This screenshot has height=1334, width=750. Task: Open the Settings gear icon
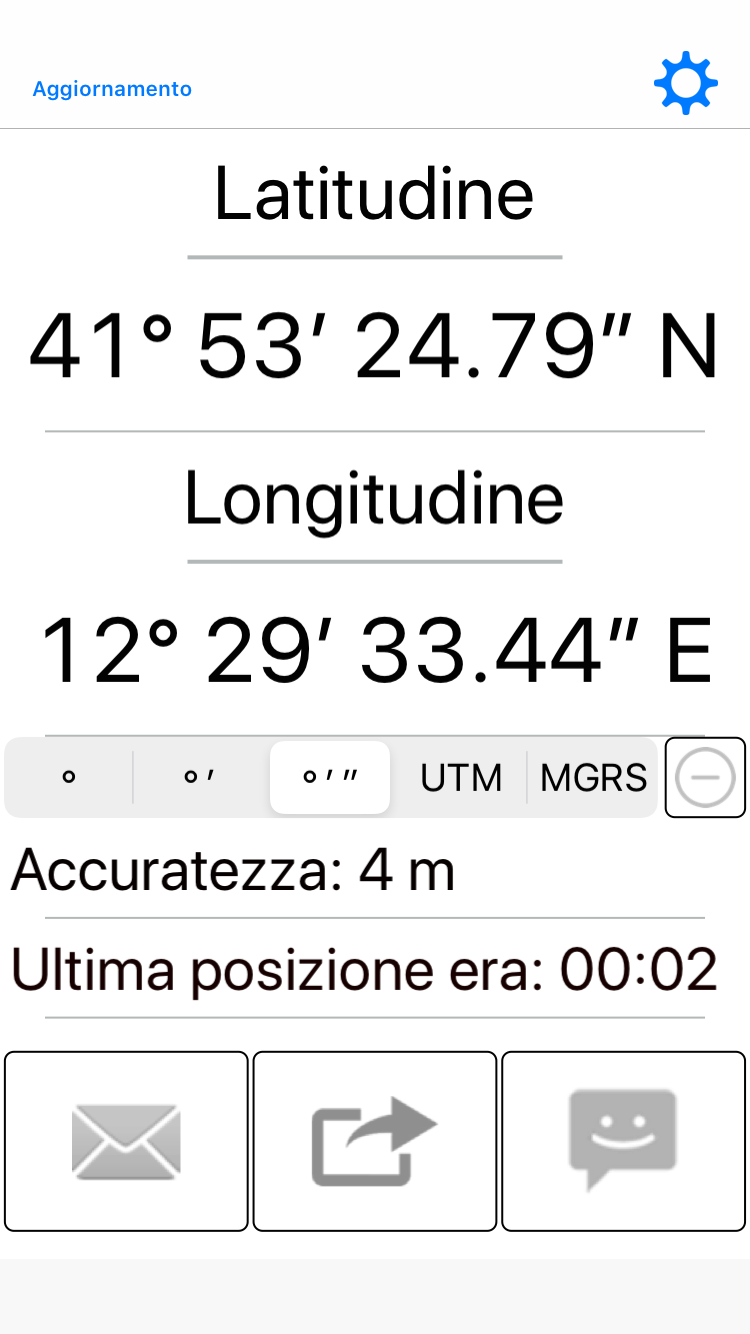coord(685,83)
